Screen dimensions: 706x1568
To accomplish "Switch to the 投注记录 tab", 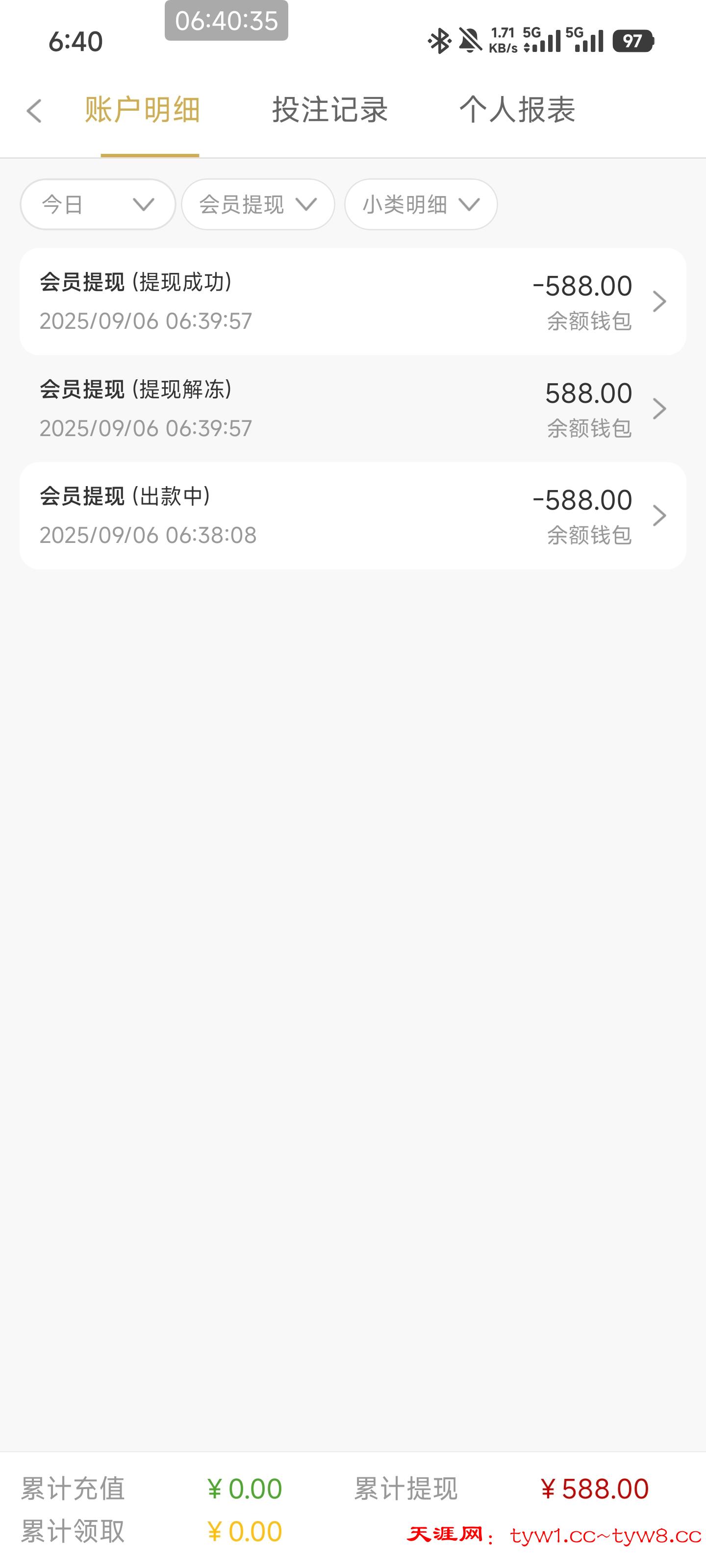I will tap(329, 110).
